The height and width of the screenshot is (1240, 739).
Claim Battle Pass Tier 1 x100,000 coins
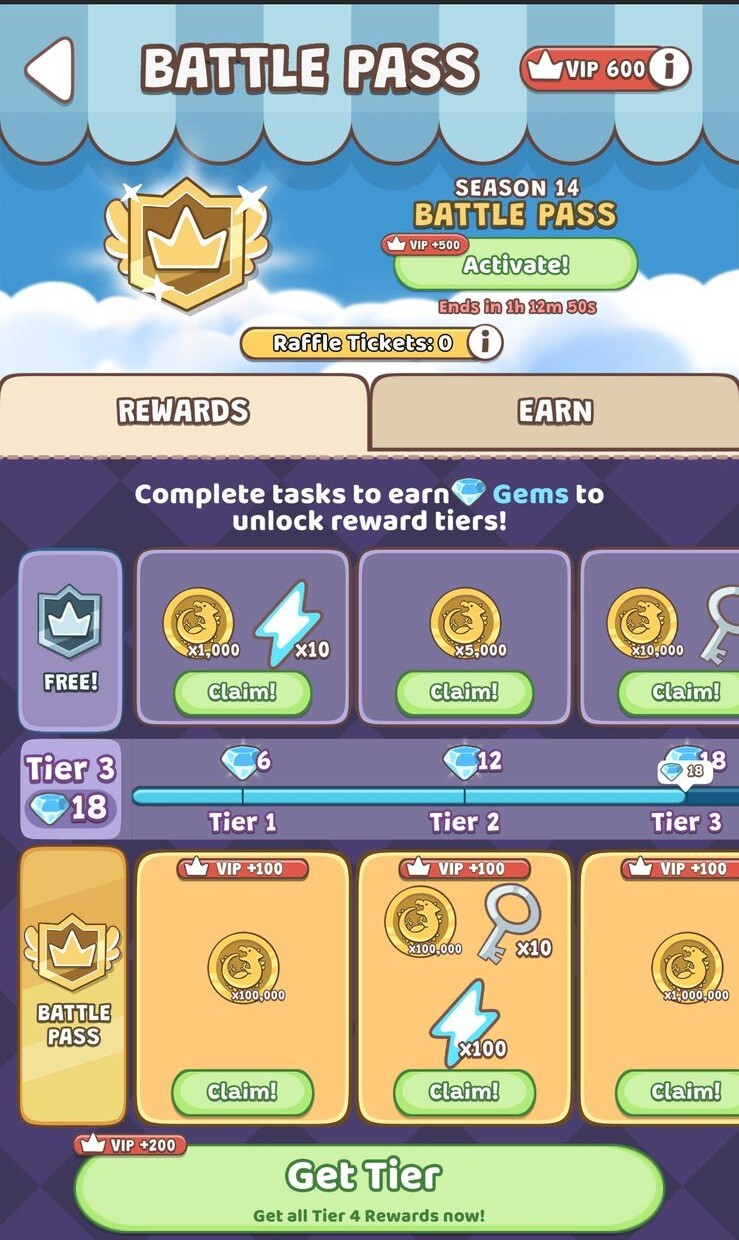(x=242, y=1092)
